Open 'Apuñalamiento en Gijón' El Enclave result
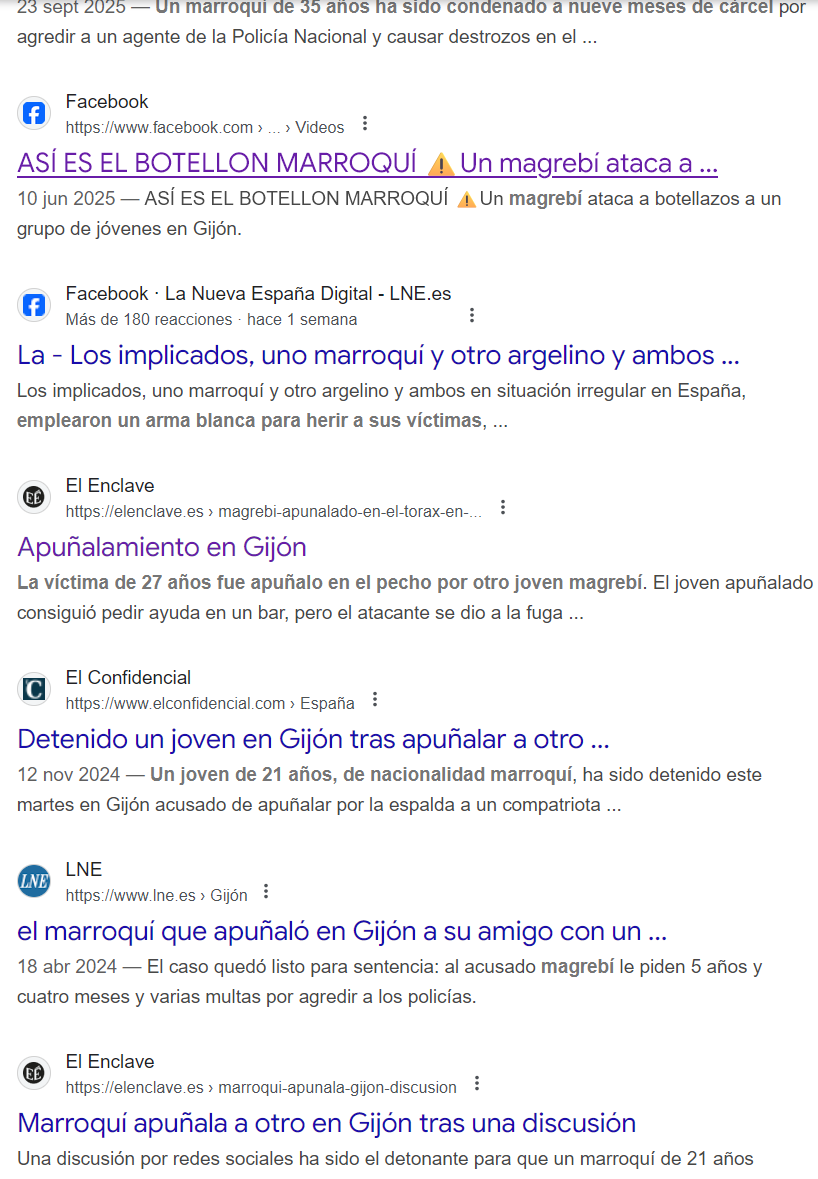The width and height of the screenshot is (818, 1179). click(x=162, y=547)
